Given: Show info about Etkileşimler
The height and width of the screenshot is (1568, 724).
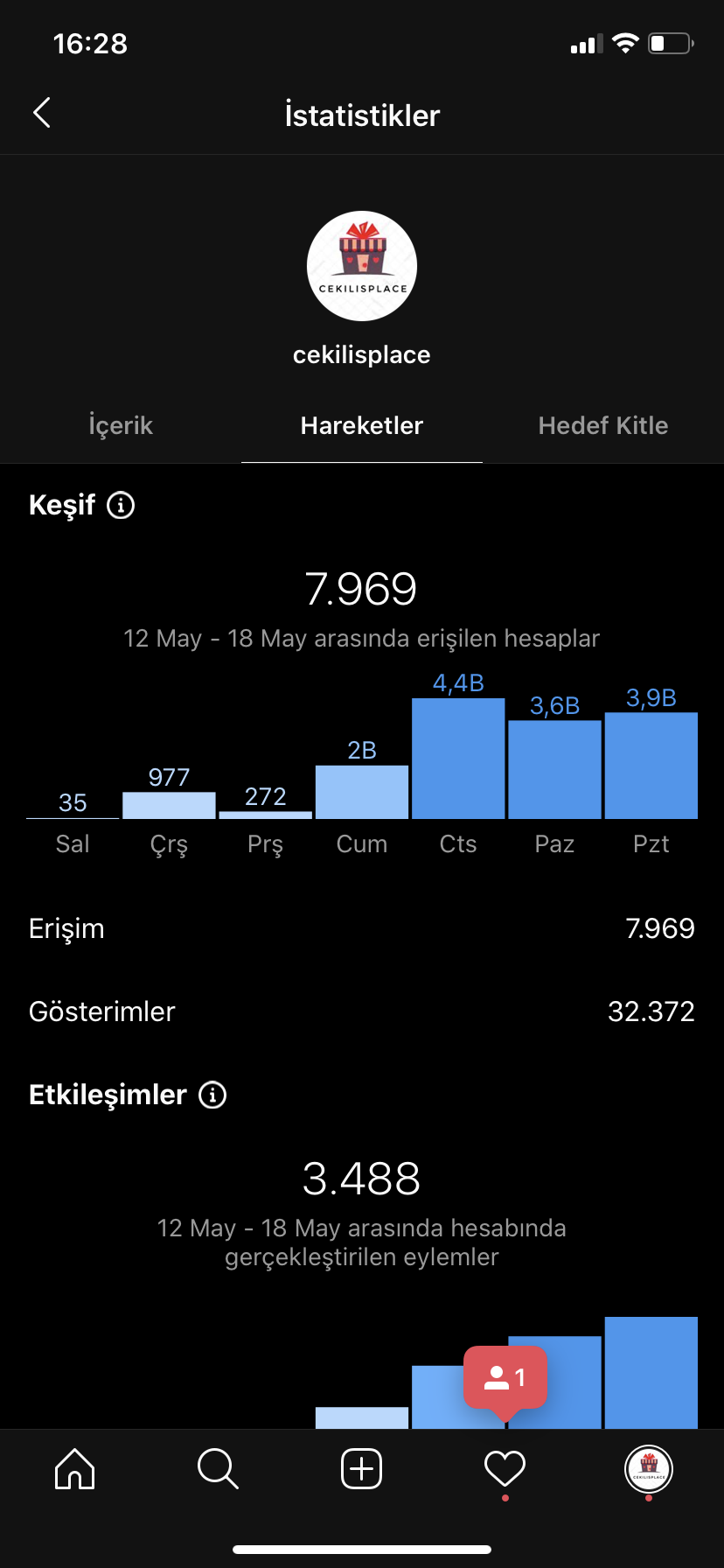Looking at the screenshot, I should tap(212, 1095).
